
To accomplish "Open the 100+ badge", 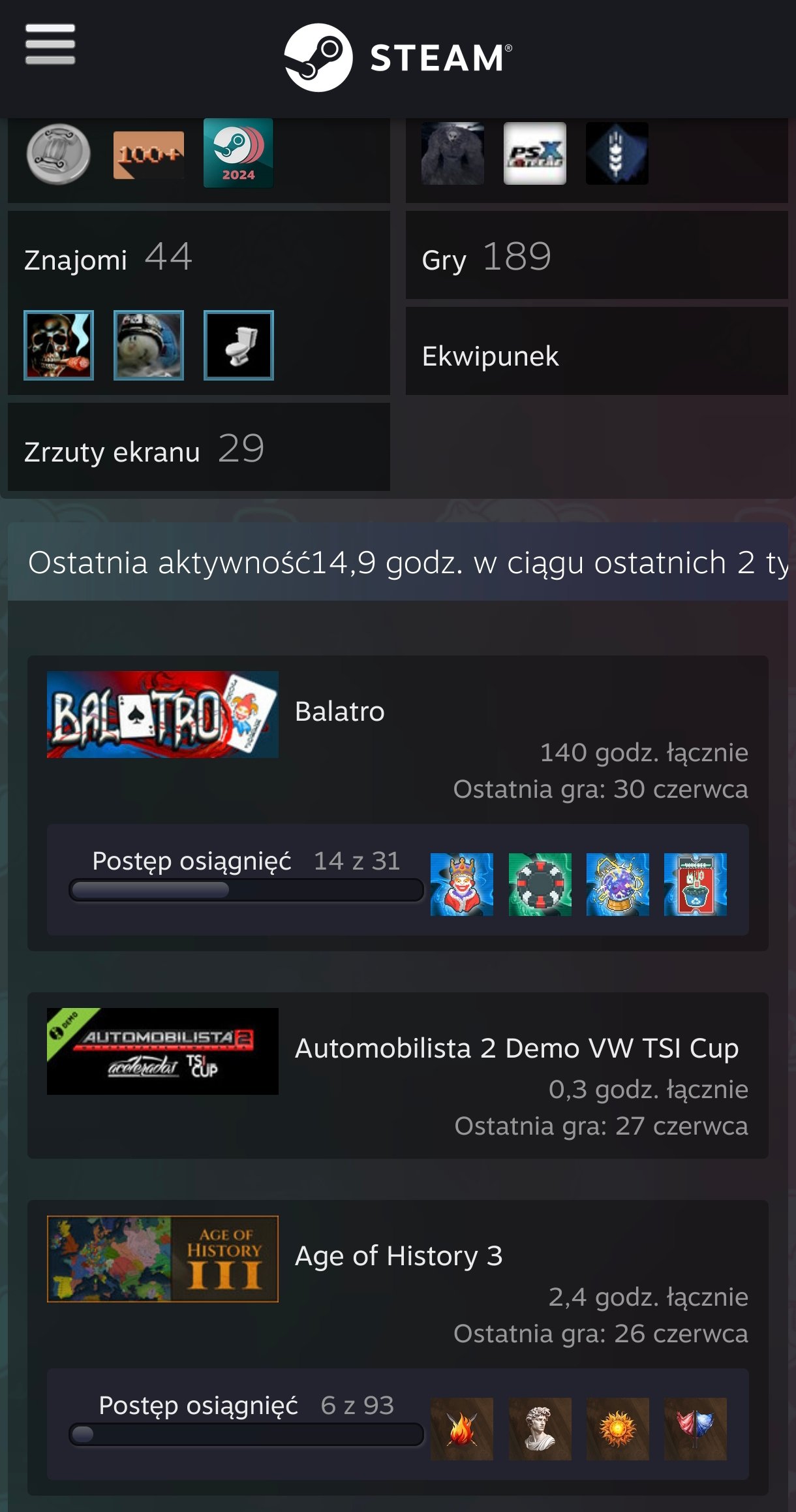I will 149,155.
